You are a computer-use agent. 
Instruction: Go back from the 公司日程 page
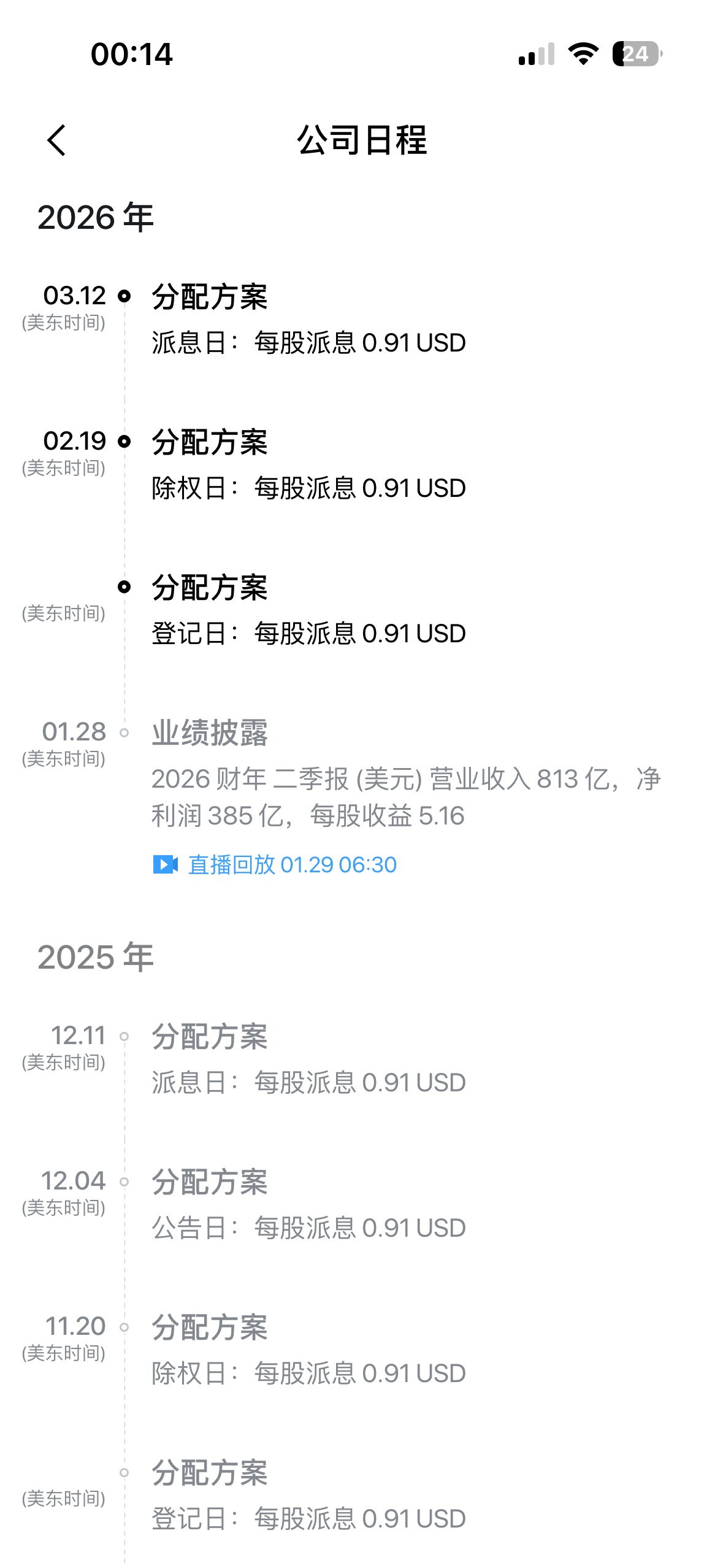point(56,140)
